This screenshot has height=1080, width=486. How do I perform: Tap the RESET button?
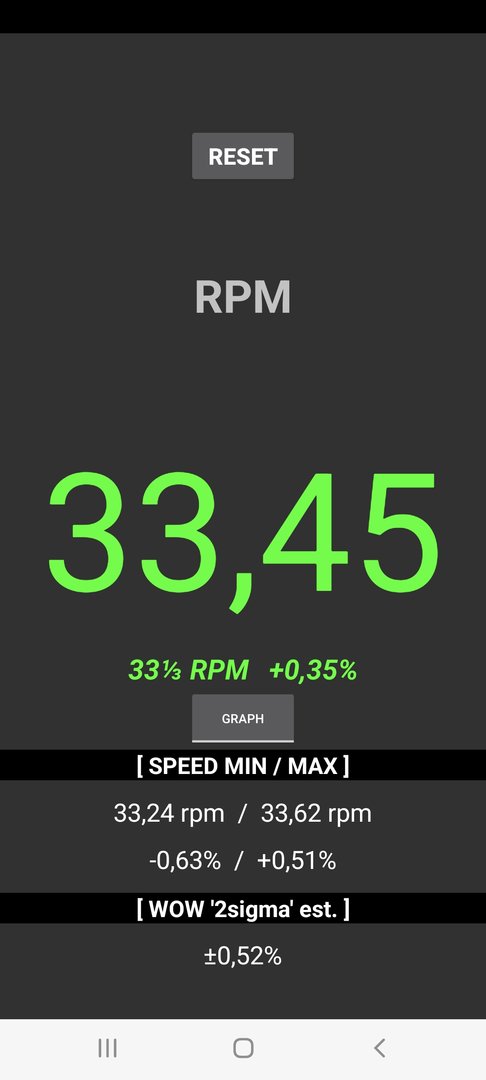click(x=243, y=156)
